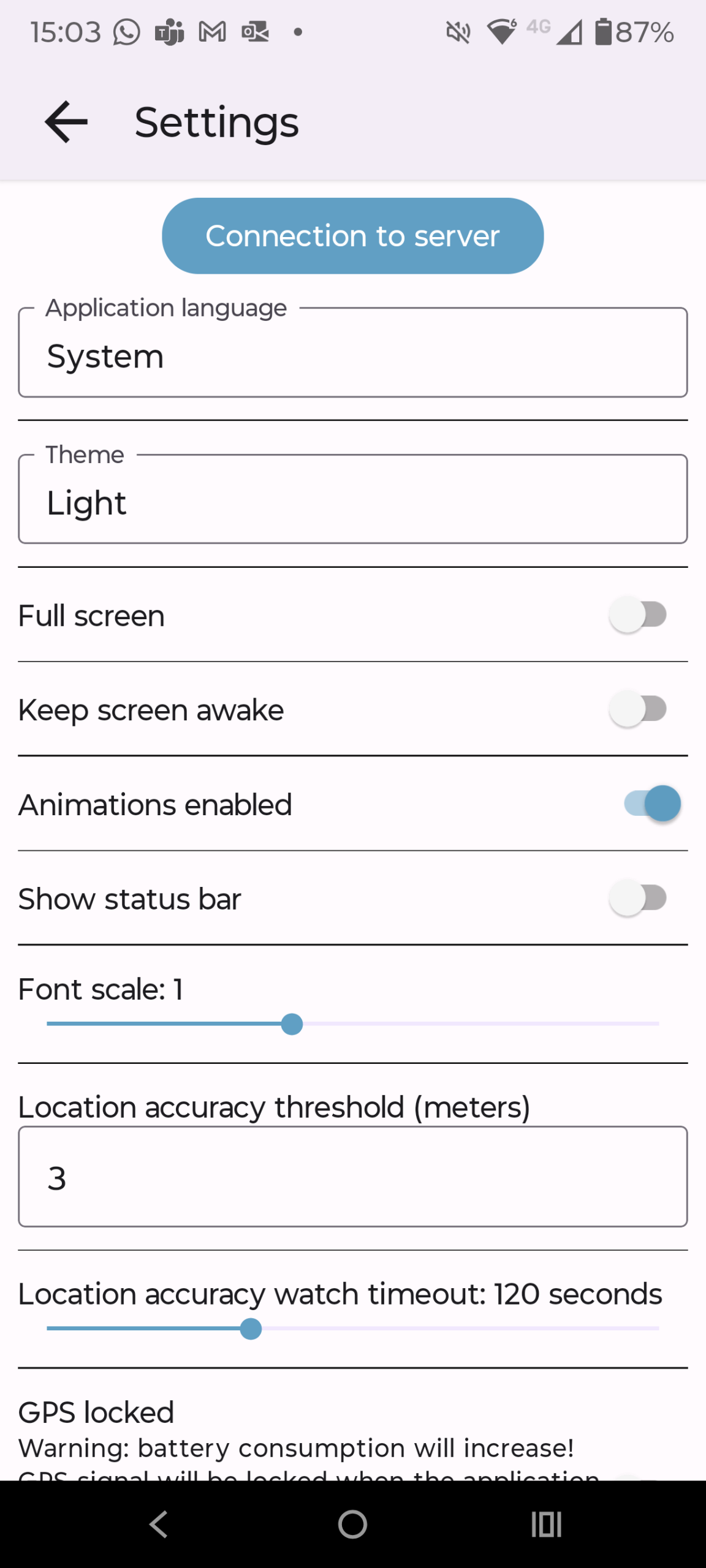The image size is (706, 1568).
Task: Tap the Font scale slider handle
Action: coord(292,1024)
